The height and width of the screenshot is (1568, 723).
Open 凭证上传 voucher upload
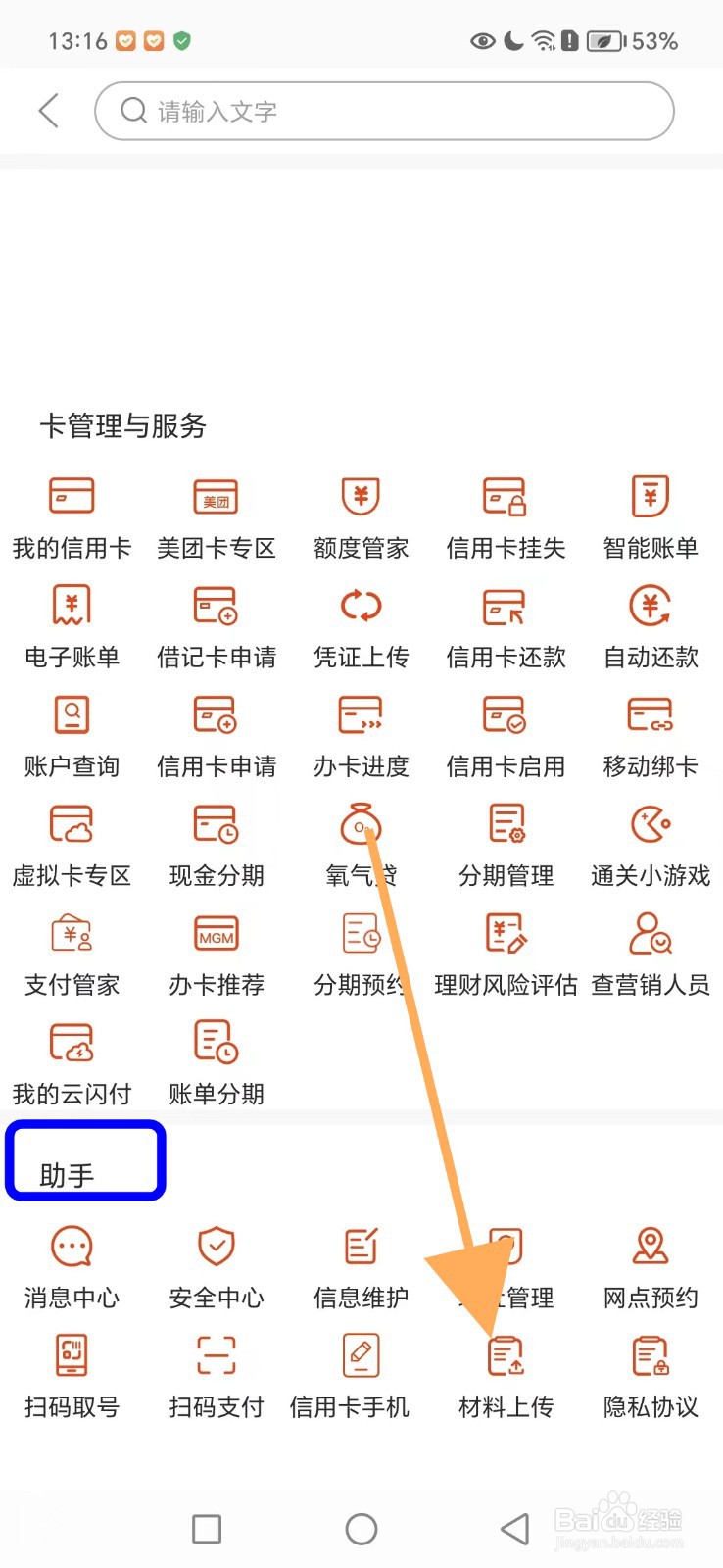point(361,625)
